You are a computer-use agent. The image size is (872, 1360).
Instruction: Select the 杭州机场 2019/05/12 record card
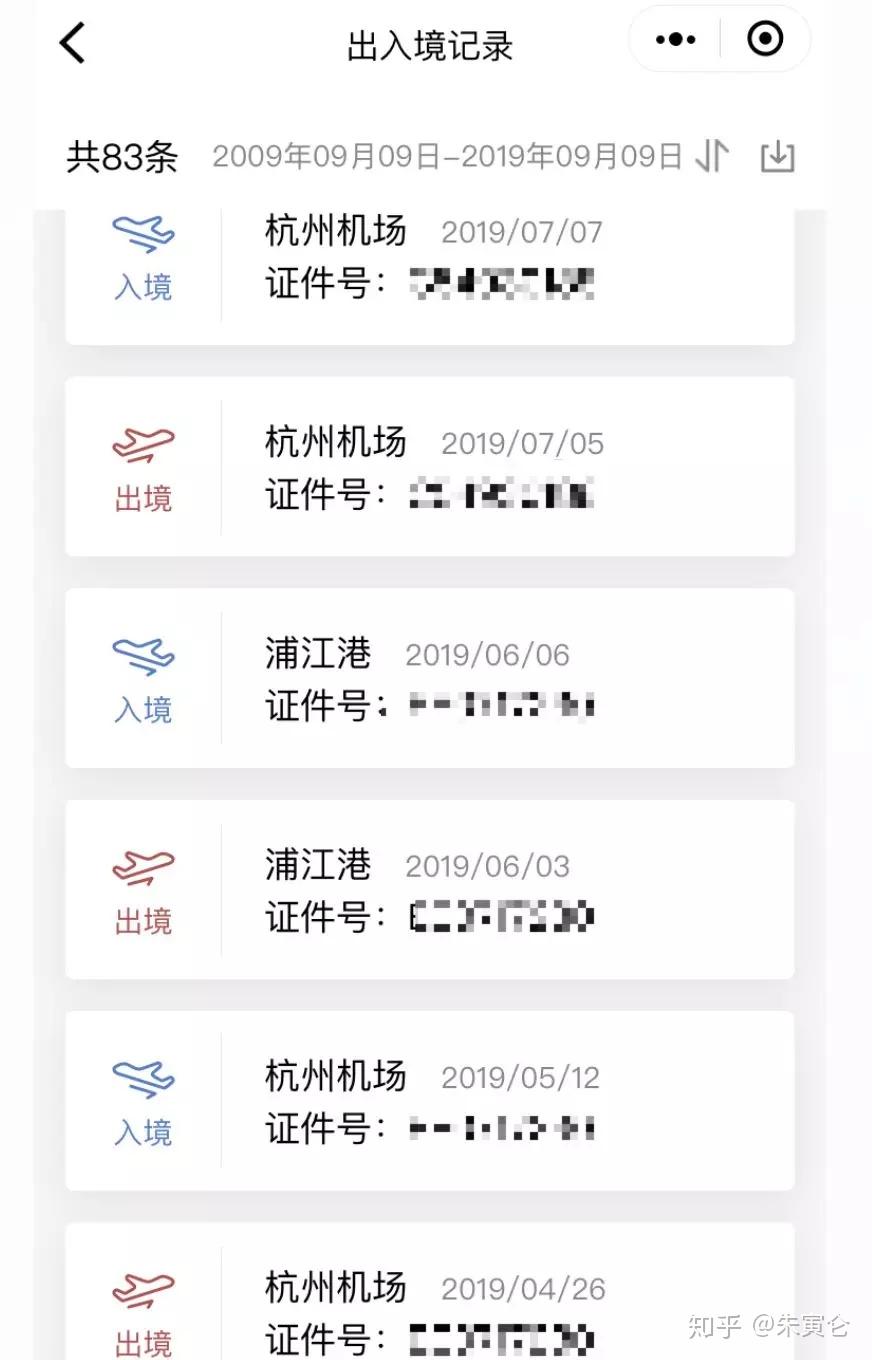[430, 1098]
